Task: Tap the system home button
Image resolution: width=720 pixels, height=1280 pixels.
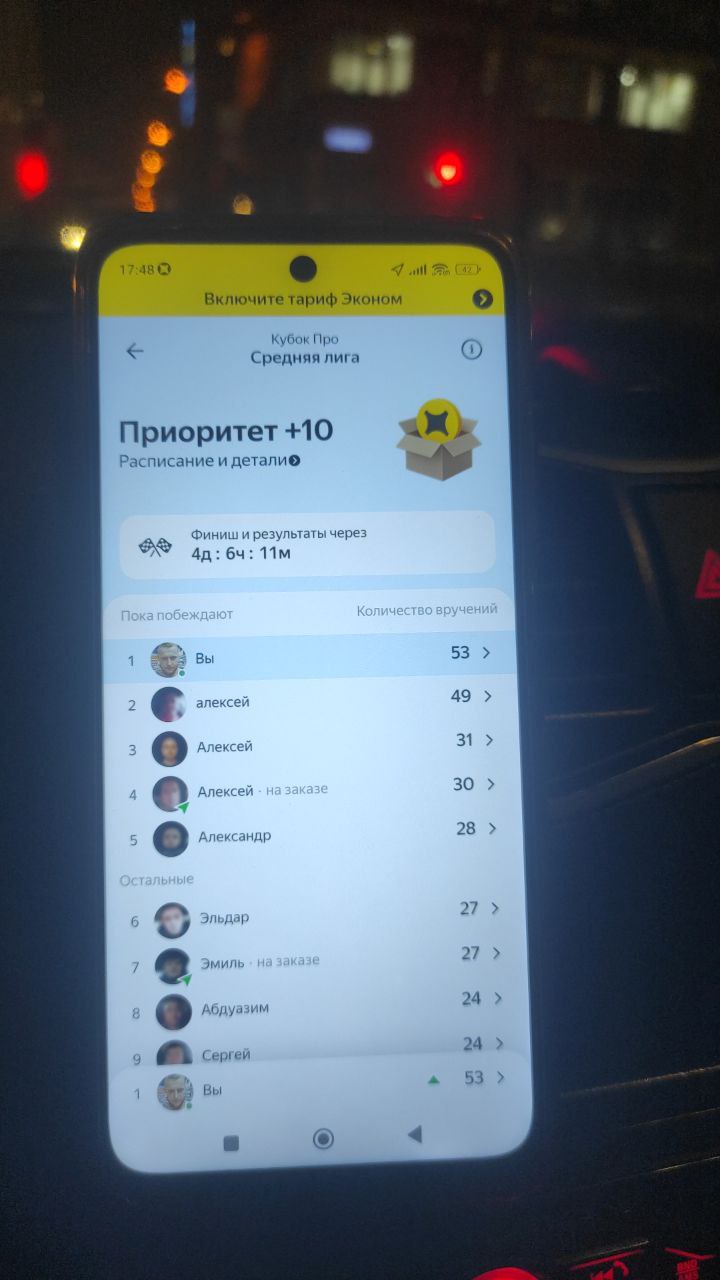Action: (322, 1138)
